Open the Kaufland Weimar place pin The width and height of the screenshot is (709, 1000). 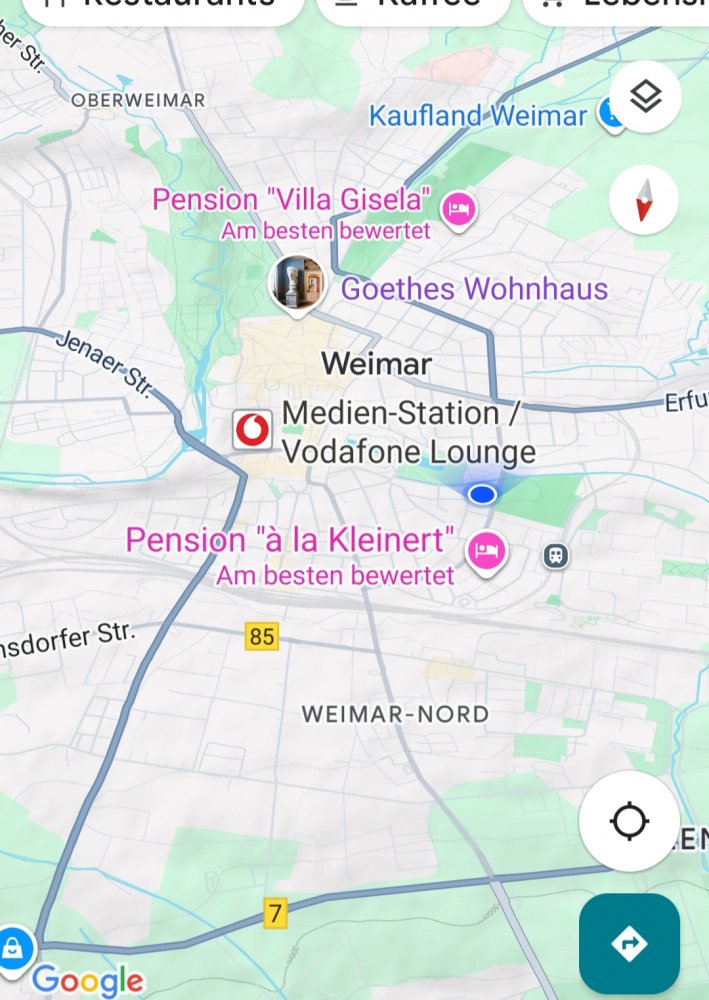(610, 115)
